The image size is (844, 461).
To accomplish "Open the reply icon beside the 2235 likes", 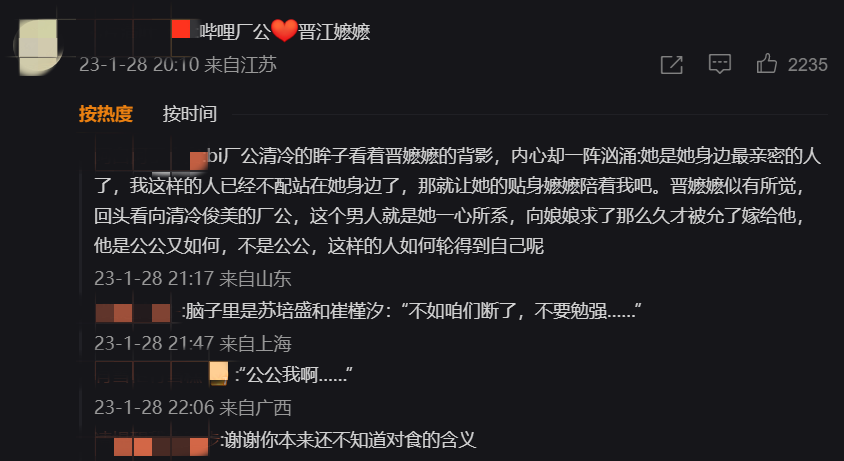I will [719, 64].
